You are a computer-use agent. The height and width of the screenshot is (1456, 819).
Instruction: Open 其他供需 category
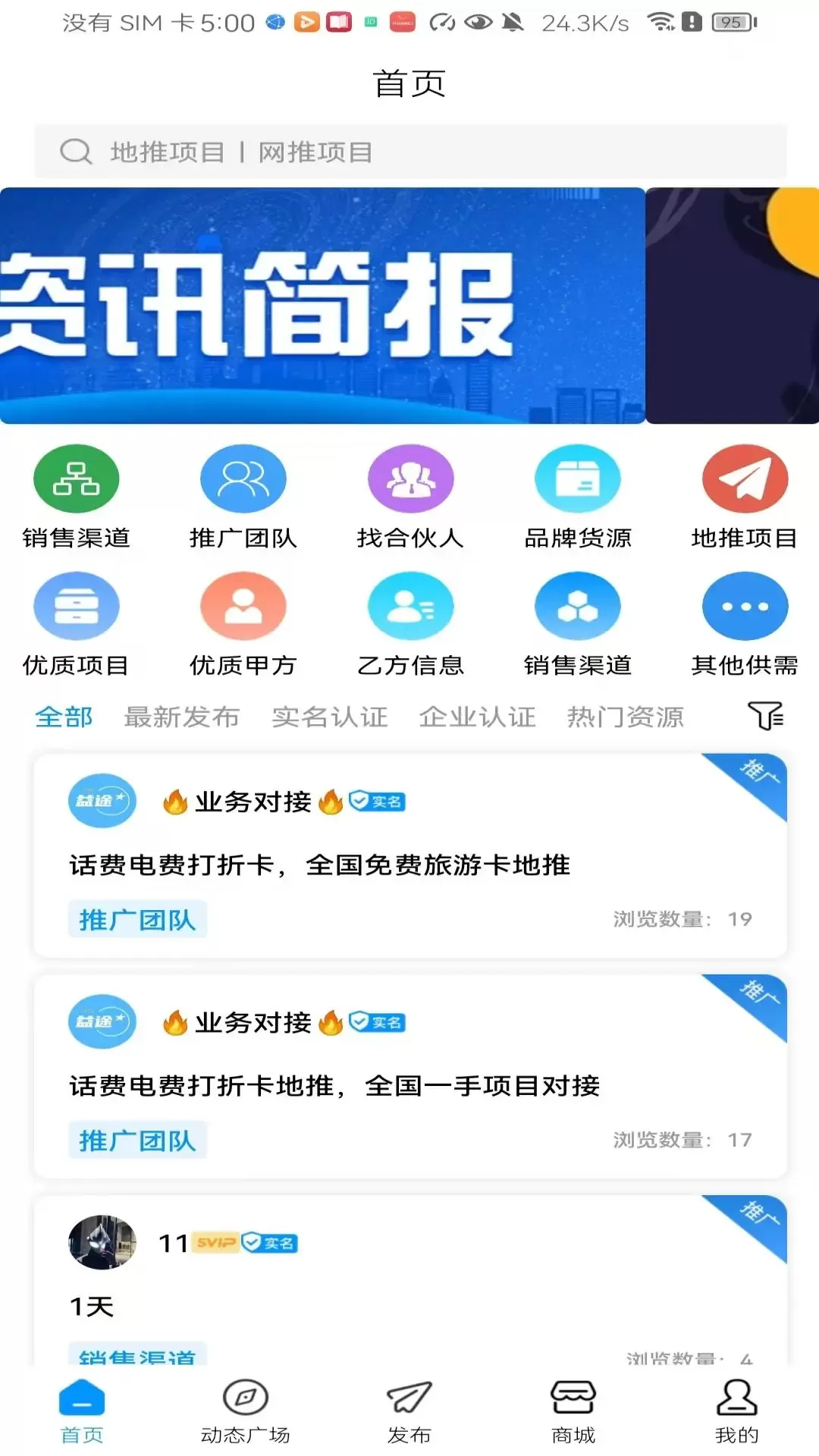pos(745,624)
